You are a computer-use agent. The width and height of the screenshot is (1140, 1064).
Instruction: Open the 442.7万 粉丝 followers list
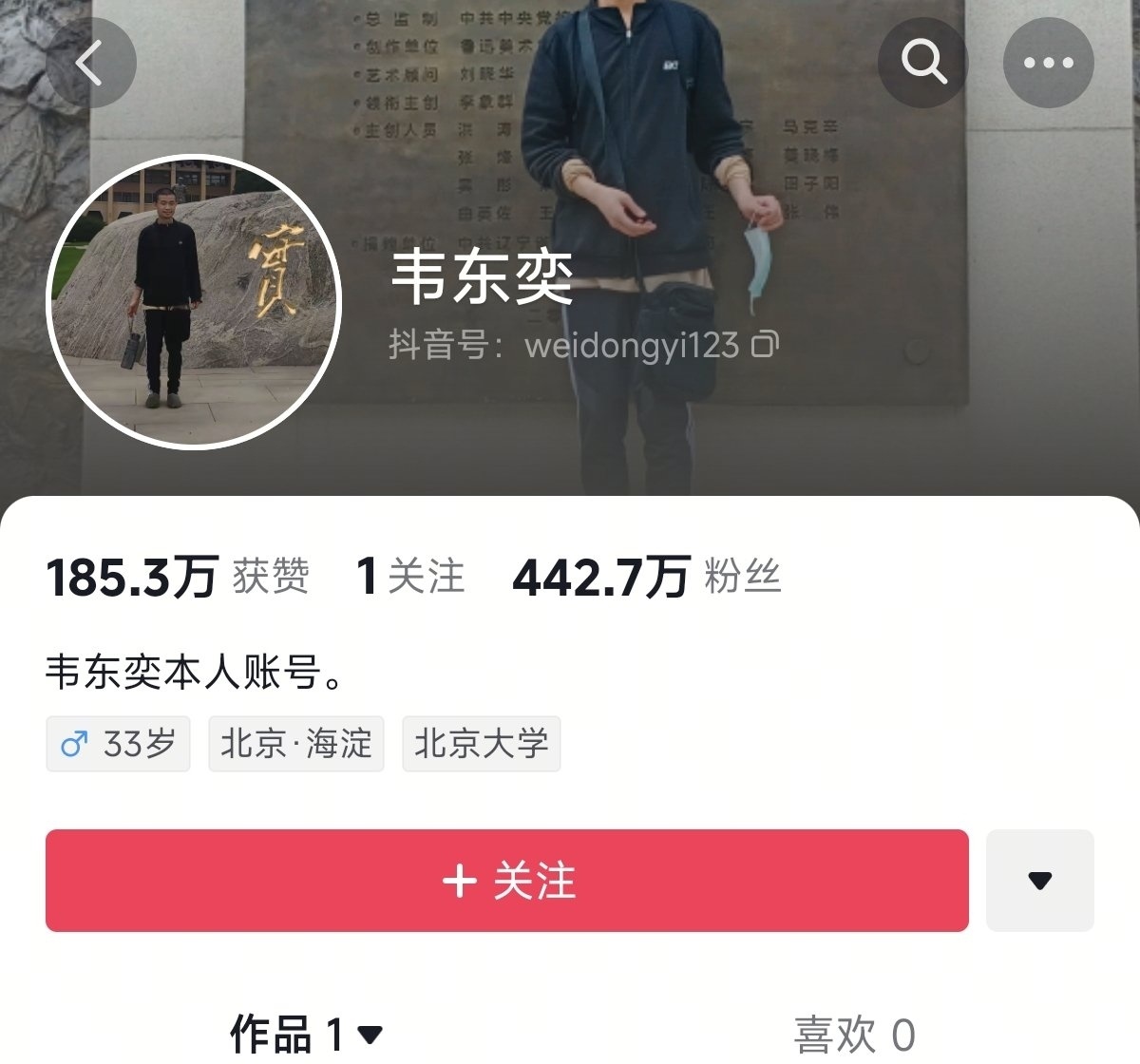pos(646,577)
